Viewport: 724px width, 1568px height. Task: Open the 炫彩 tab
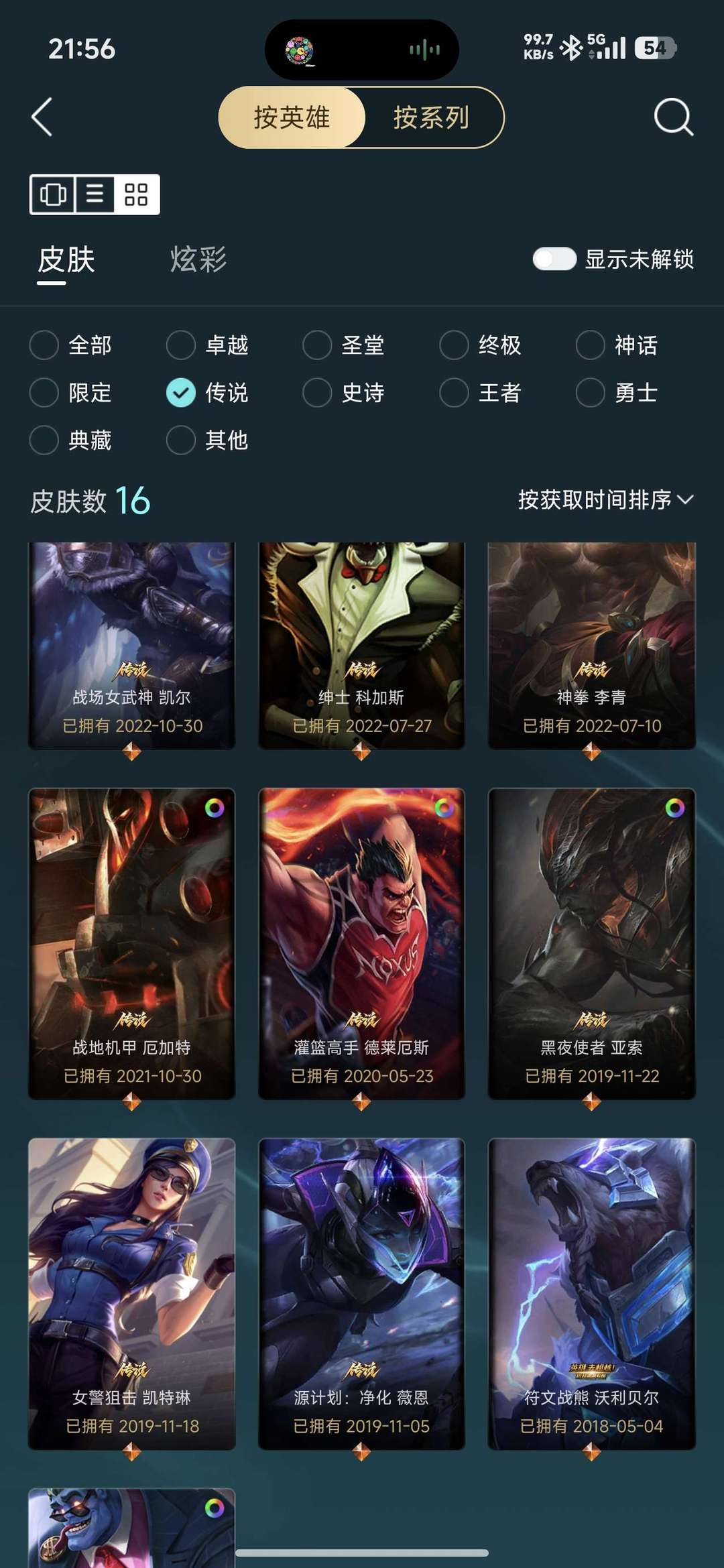tap(198, 259)
